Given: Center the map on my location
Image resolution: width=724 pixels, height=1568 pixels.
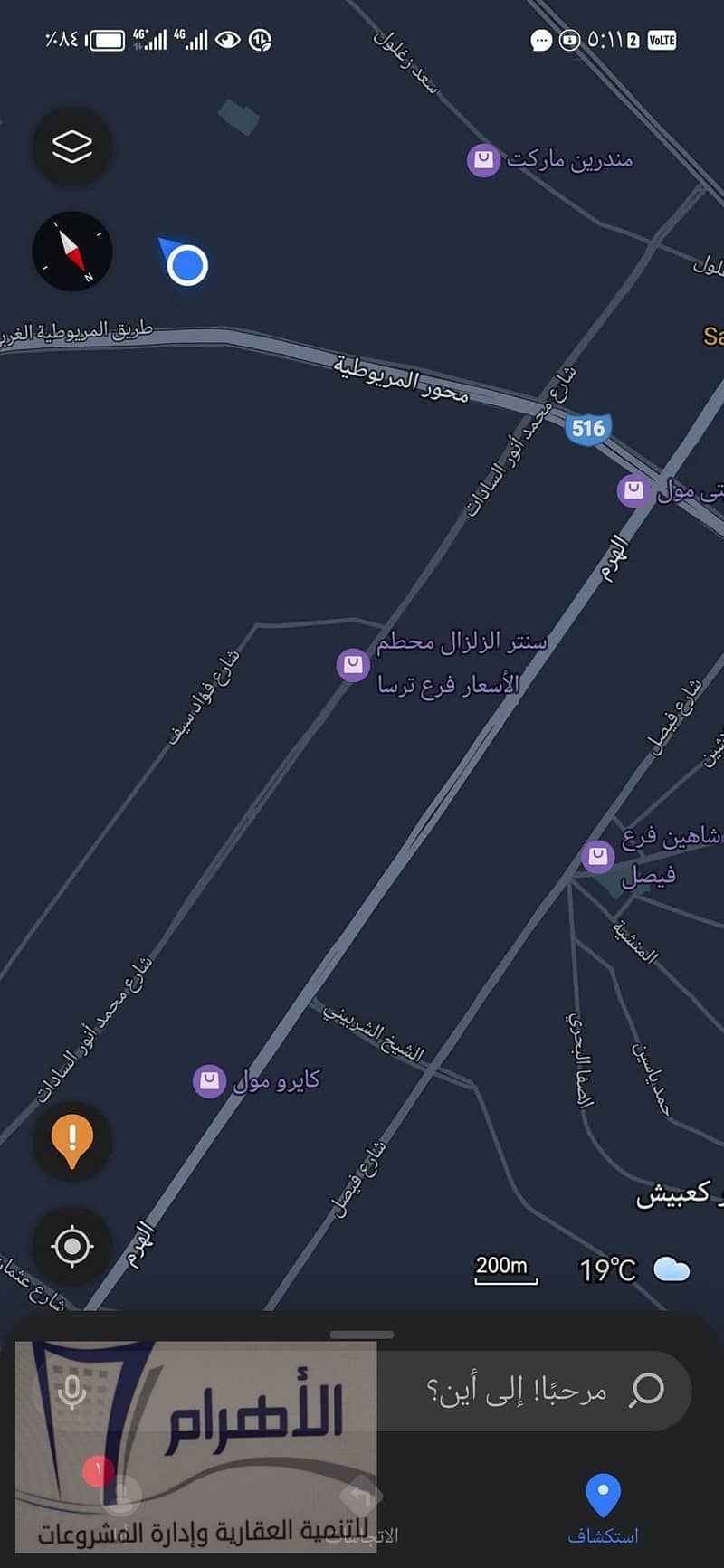Looking at the screenshot, I should [x=72, y=1246].
